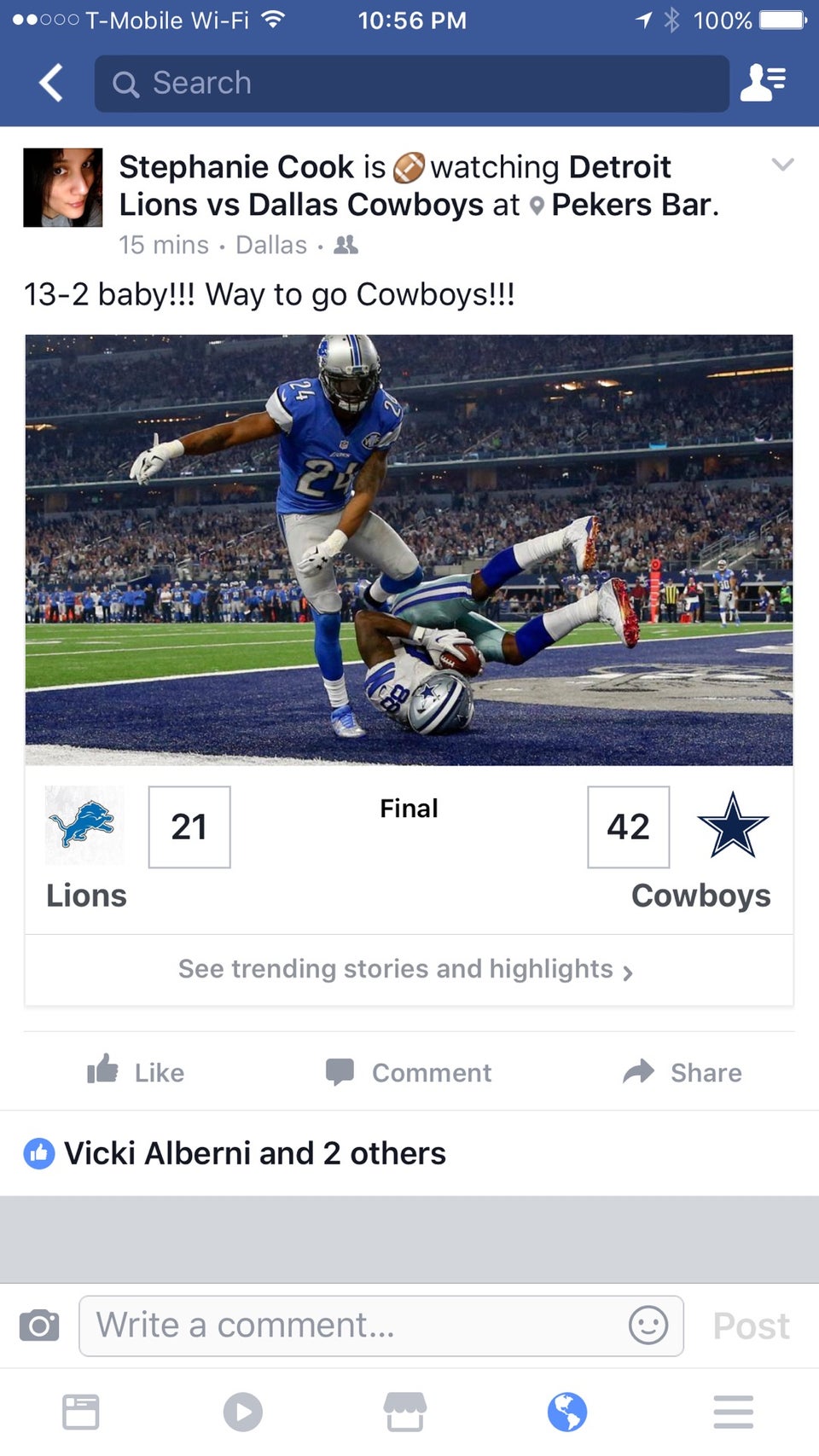Open the emoji smiley picker
Image resolution: width=819 pixels, height=1456 pixels.
point(648,1325)
